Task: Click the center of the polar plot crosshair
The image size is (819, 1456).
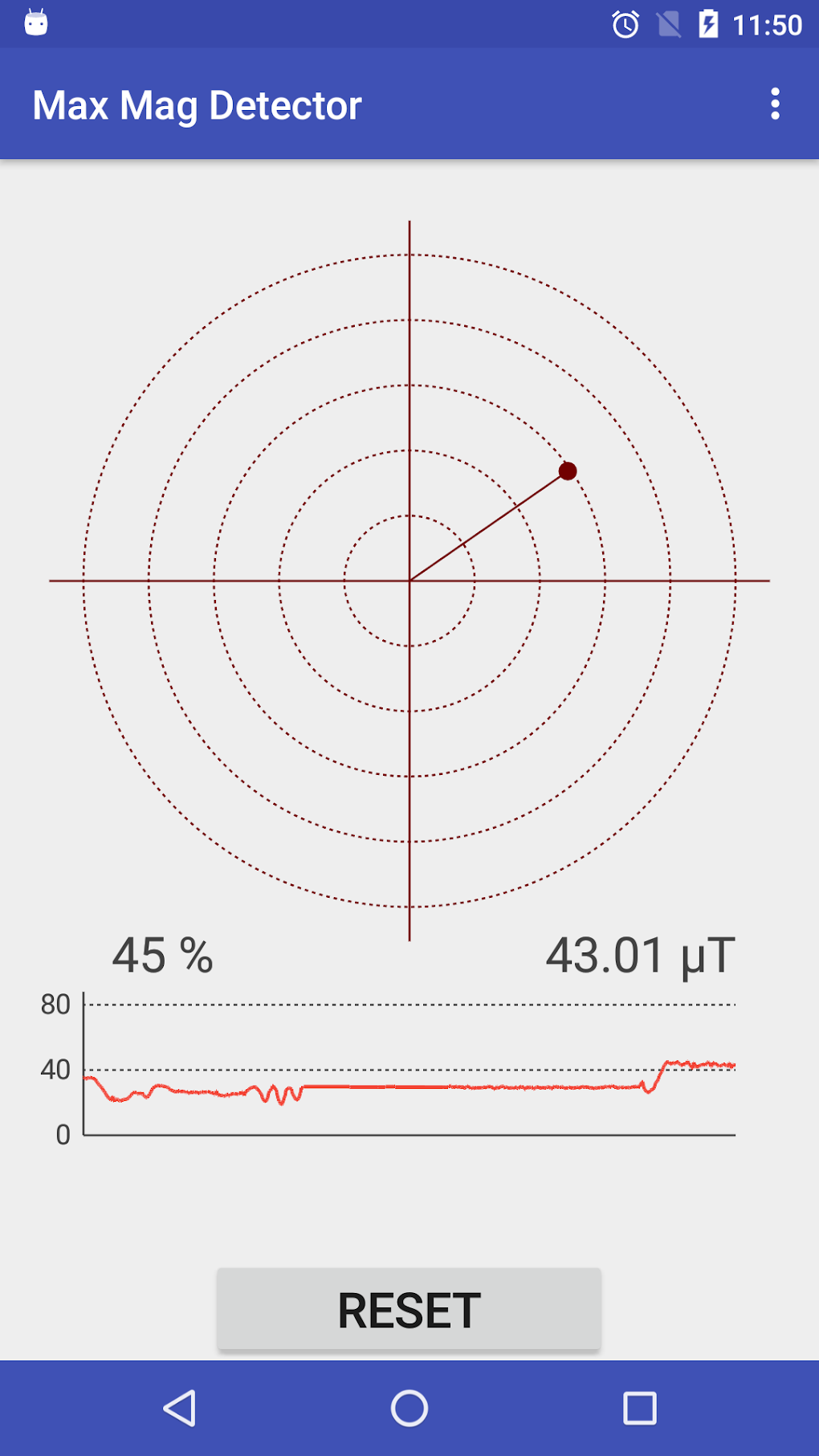Action: (410, 579)
